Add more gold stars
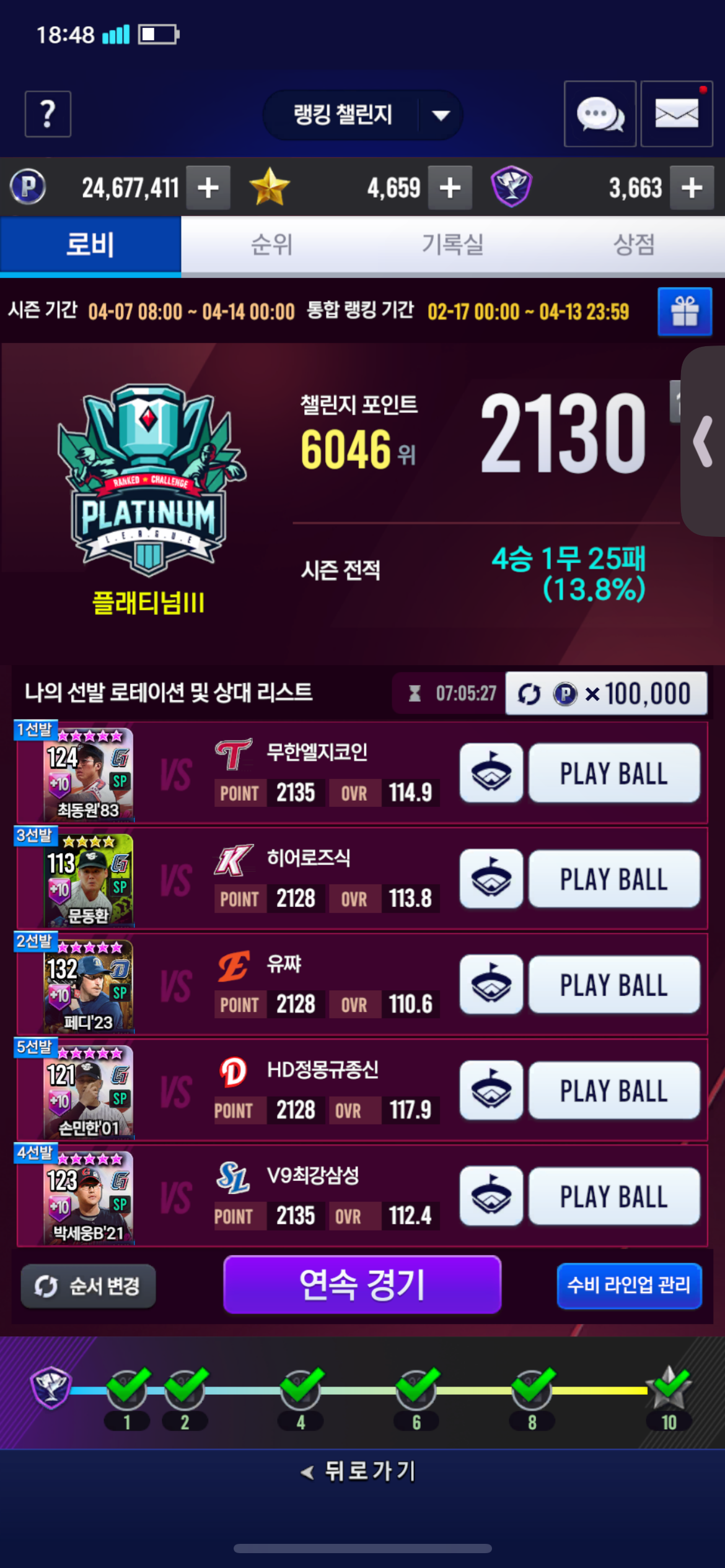Screen dimensions: 725x1568 coord(450,188)
